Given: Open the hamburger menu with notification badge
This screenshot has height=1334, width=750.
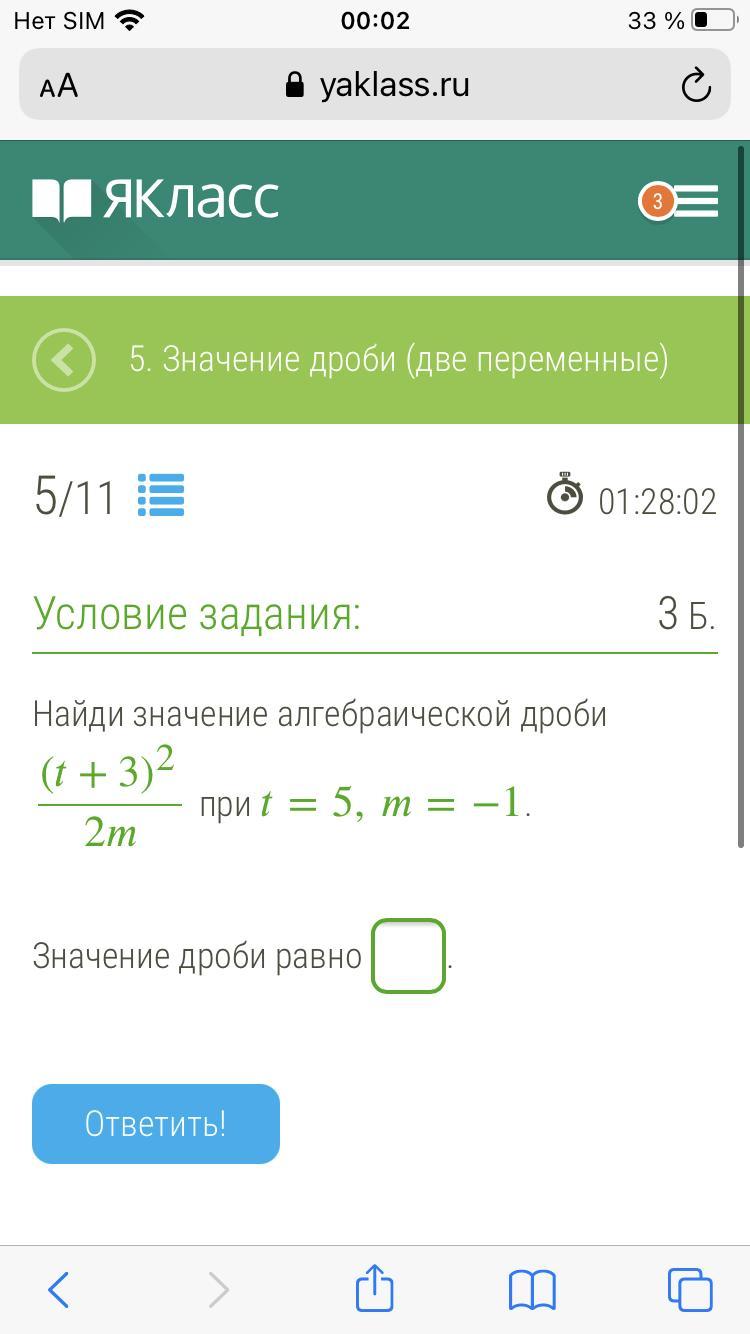Looking at the screenshot, I should click(680, 201).
